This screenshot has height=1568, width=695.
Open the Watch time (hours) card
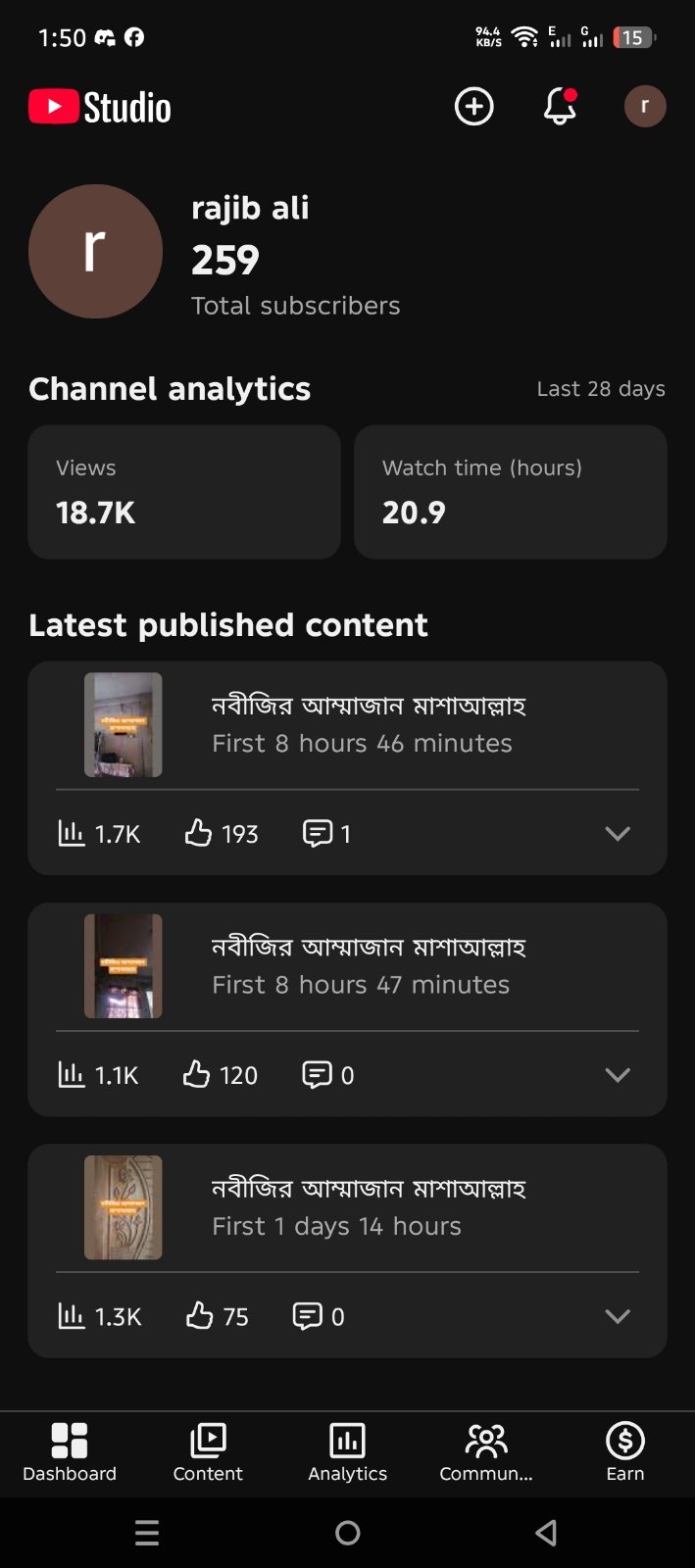coord(511,492)
